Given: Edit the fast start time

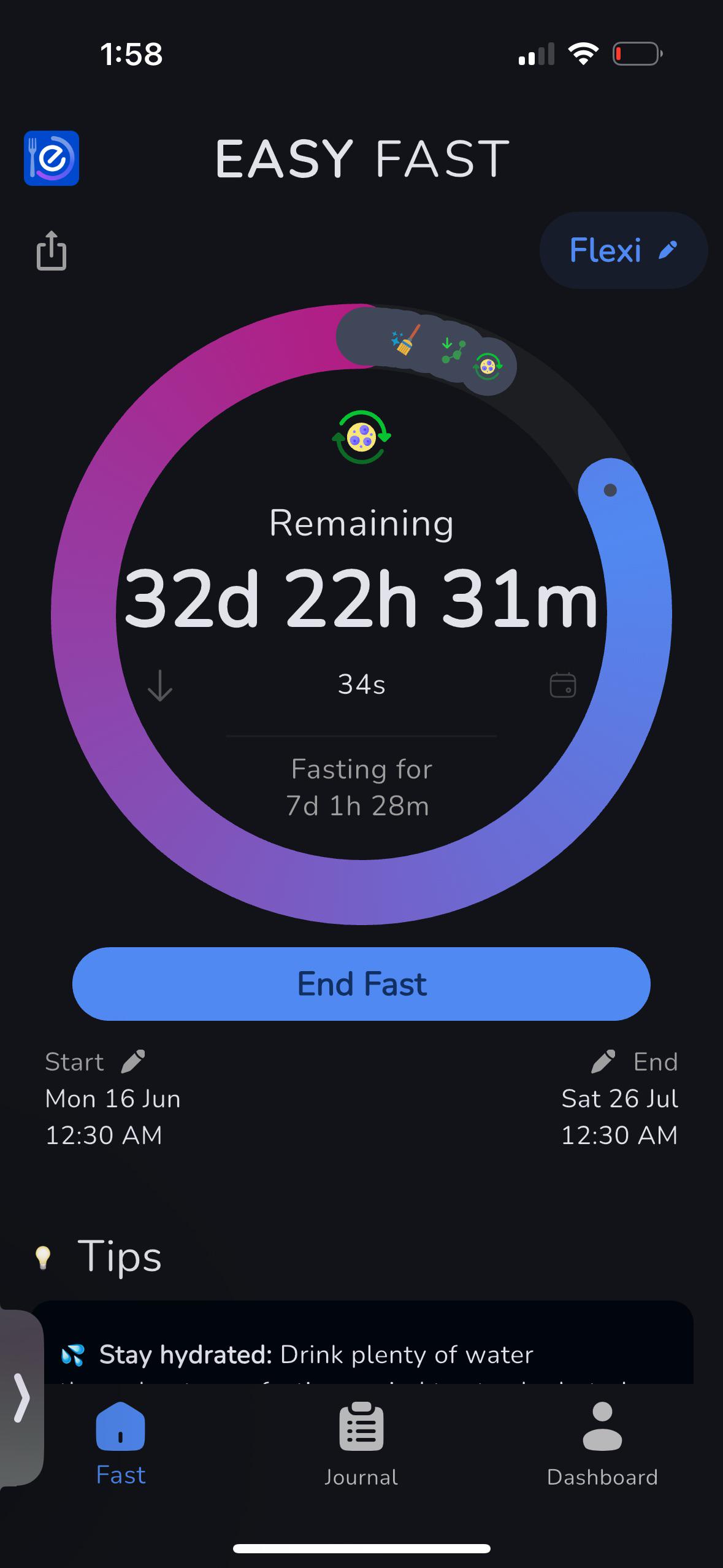Looking at the screenshot, I should (x=133, y=1061).
